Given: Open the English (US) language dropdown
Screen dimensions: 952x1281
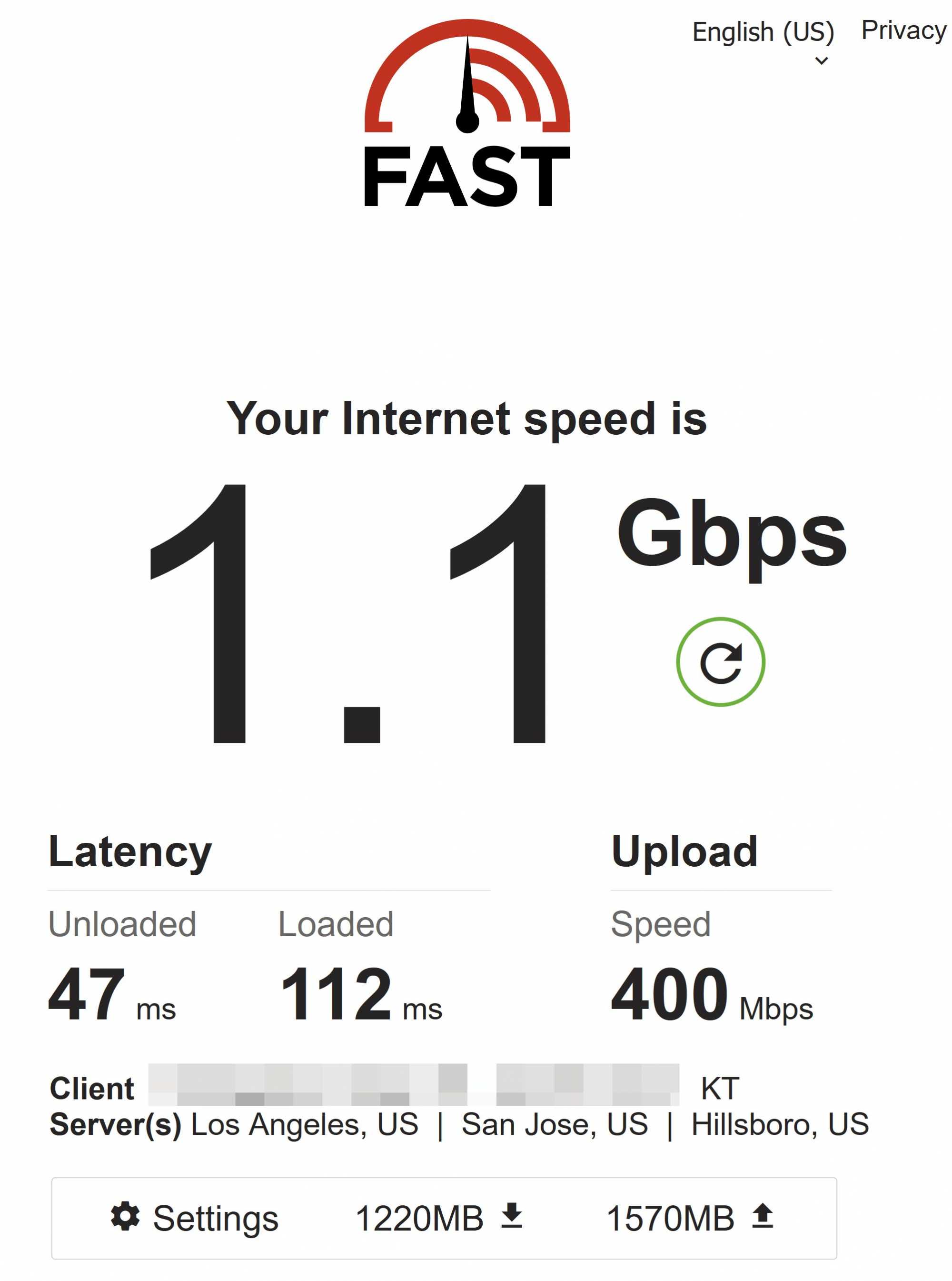Looking at the screenshot, I should [x=763, y=33].
